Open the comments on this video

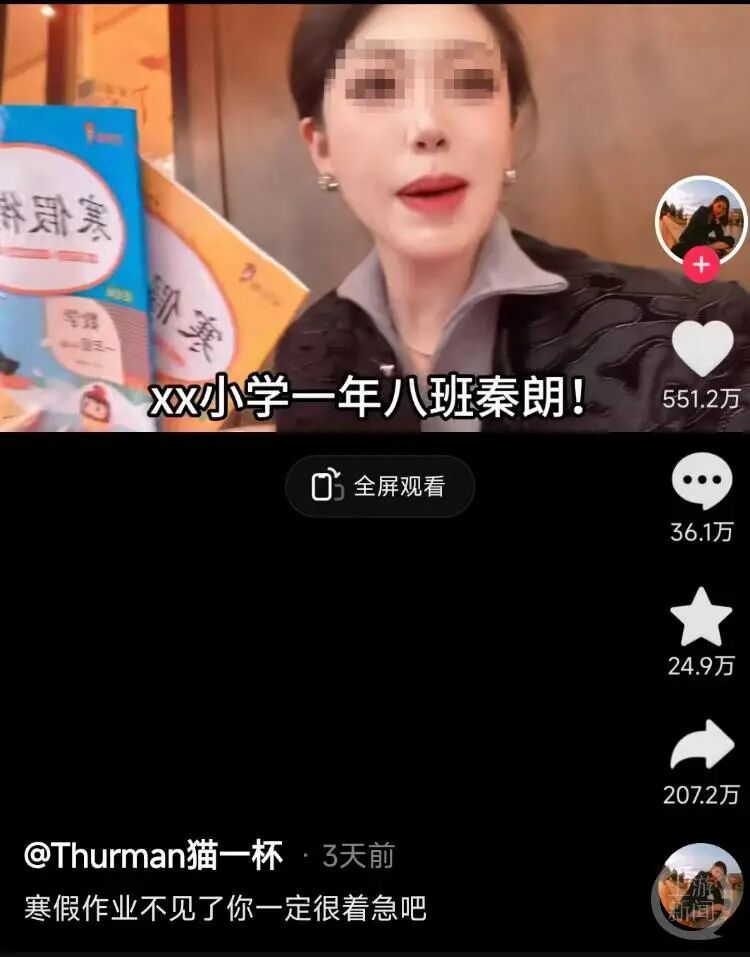coord(701,485)
